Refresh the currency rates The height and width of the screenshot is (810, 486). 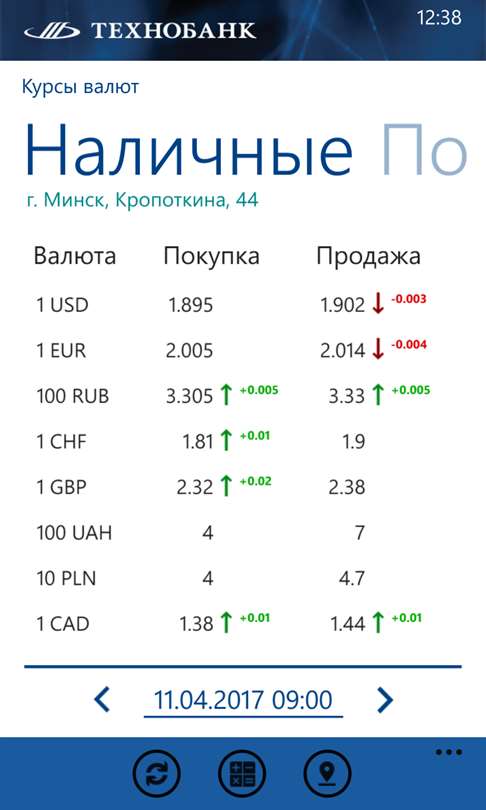click(156, 774)
